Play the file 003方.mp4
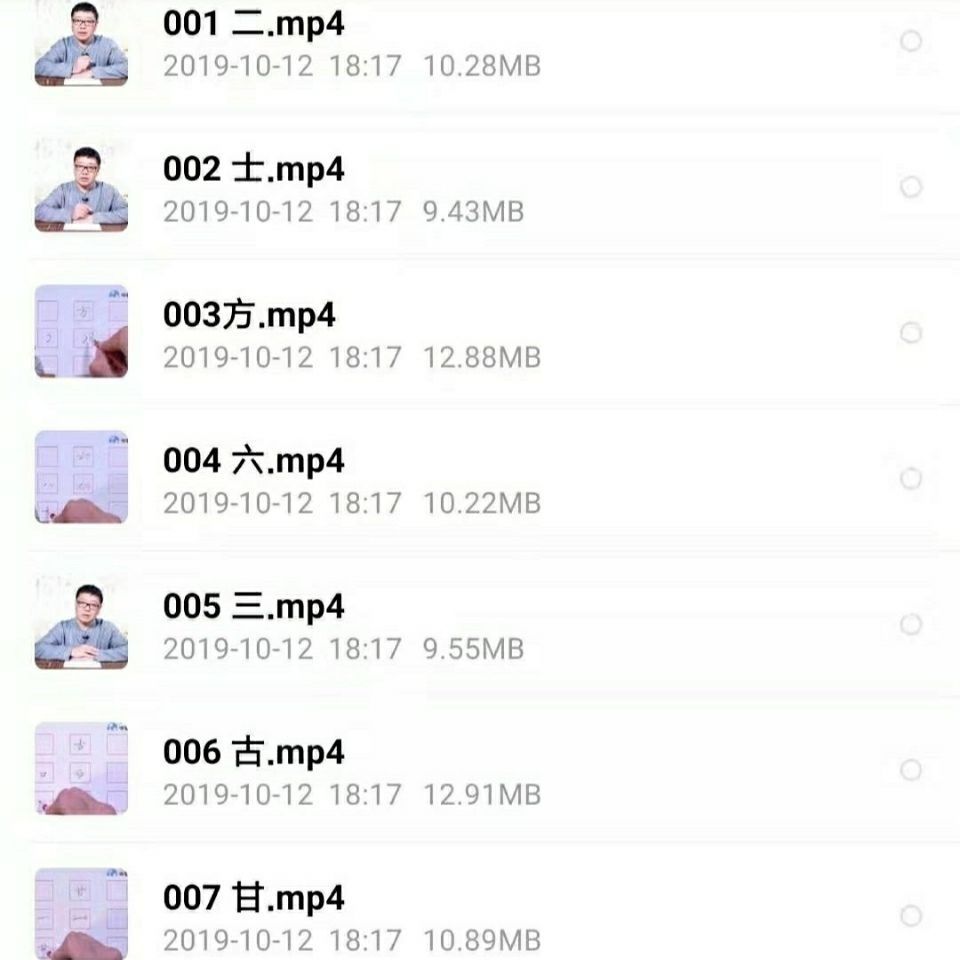Viewport: 960px width, 960px height. (x=250, y=316)
